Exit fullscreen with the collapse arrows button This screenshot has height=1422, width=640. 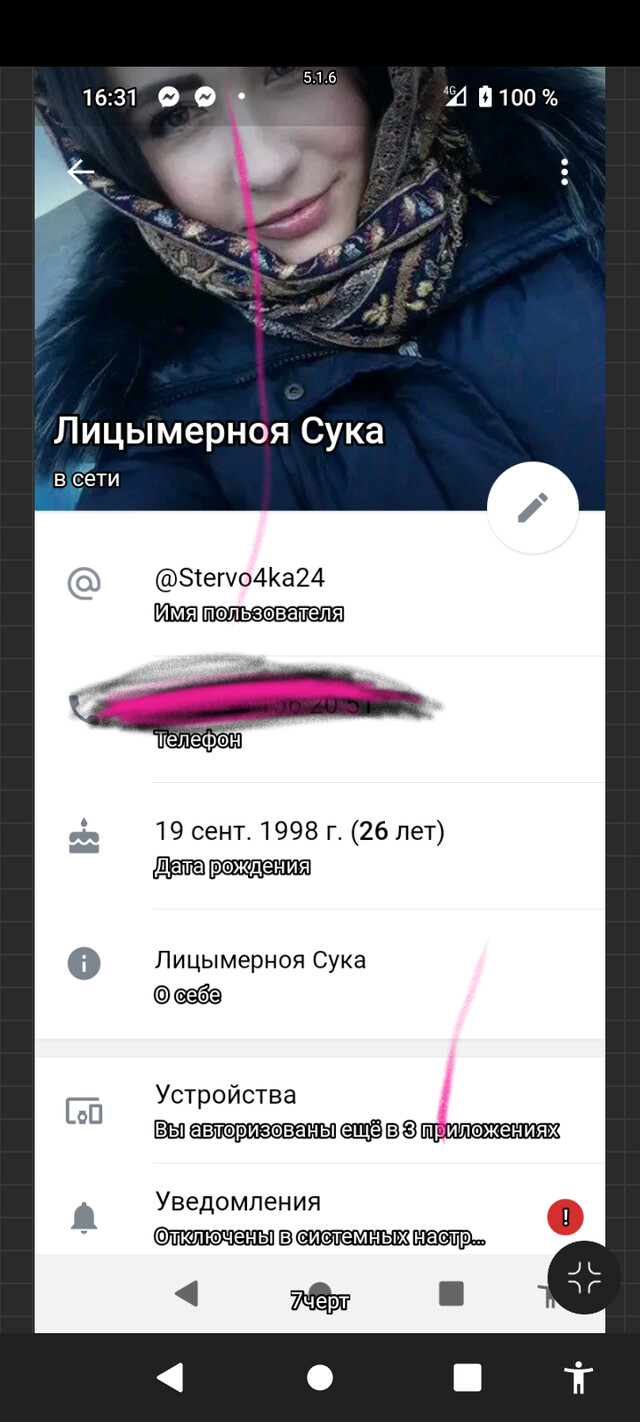click(585, 1277)
